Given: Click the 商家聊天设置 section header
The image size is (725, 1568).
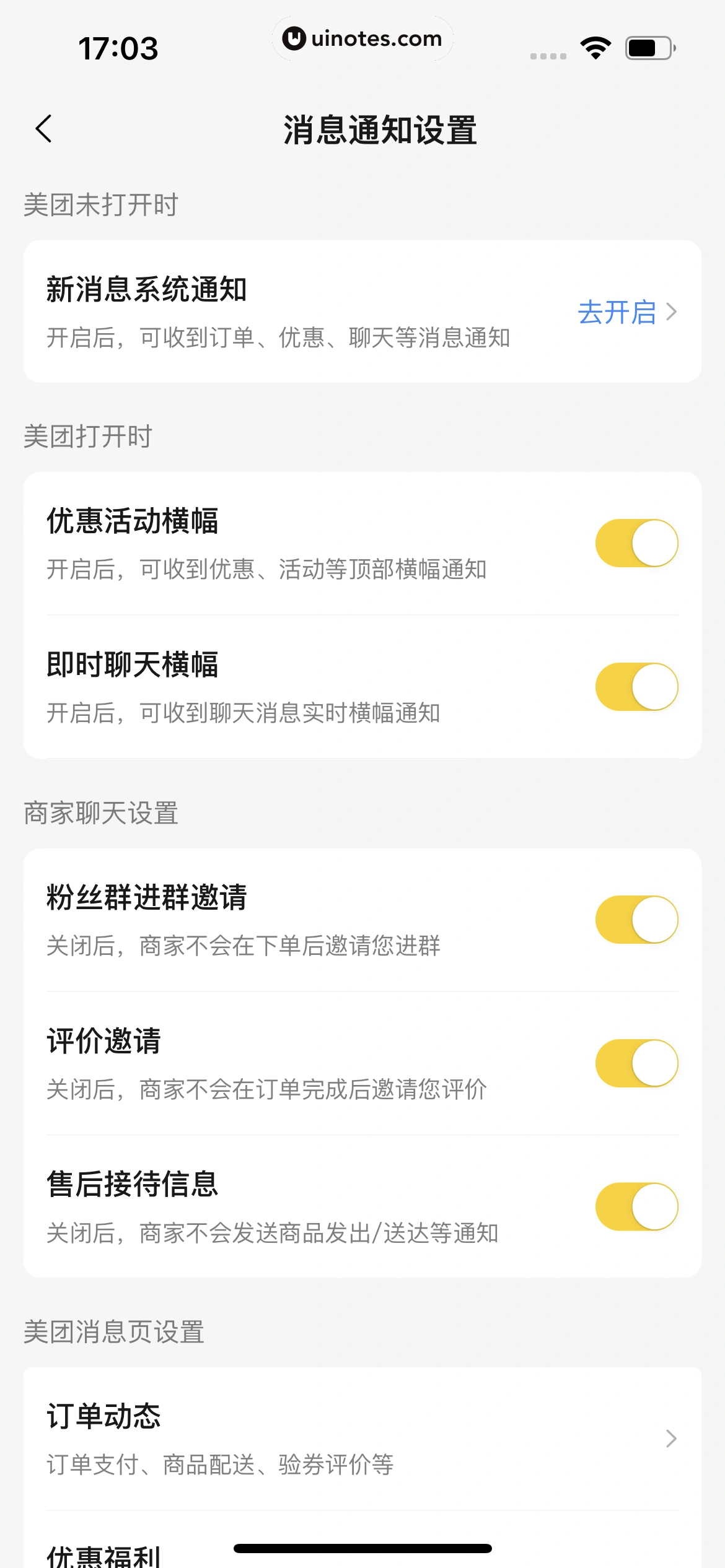Looking at the screenshot, I should click(x=100, y=814).
